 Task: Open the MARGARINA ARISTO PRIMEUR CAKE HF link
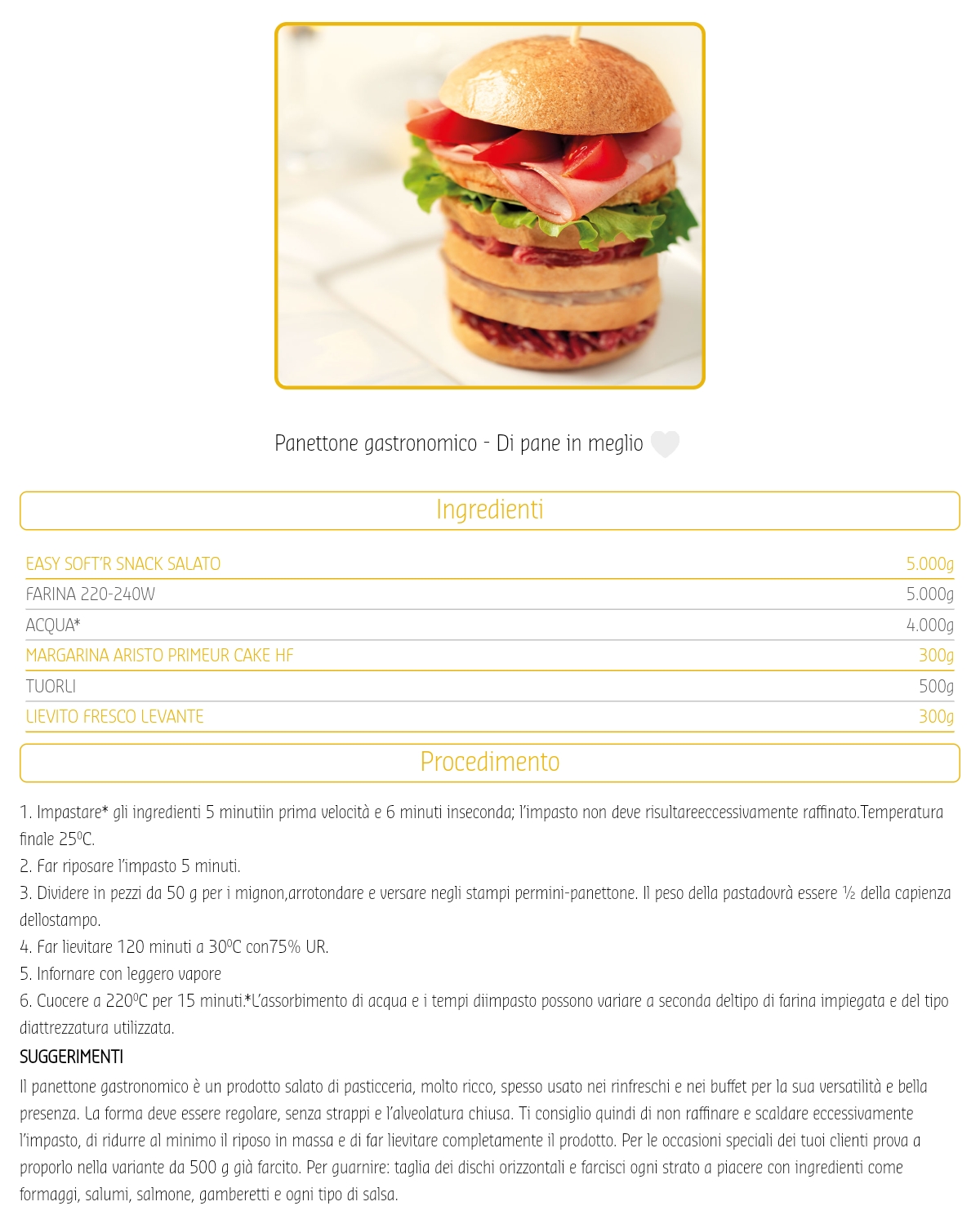pos(159,656)
